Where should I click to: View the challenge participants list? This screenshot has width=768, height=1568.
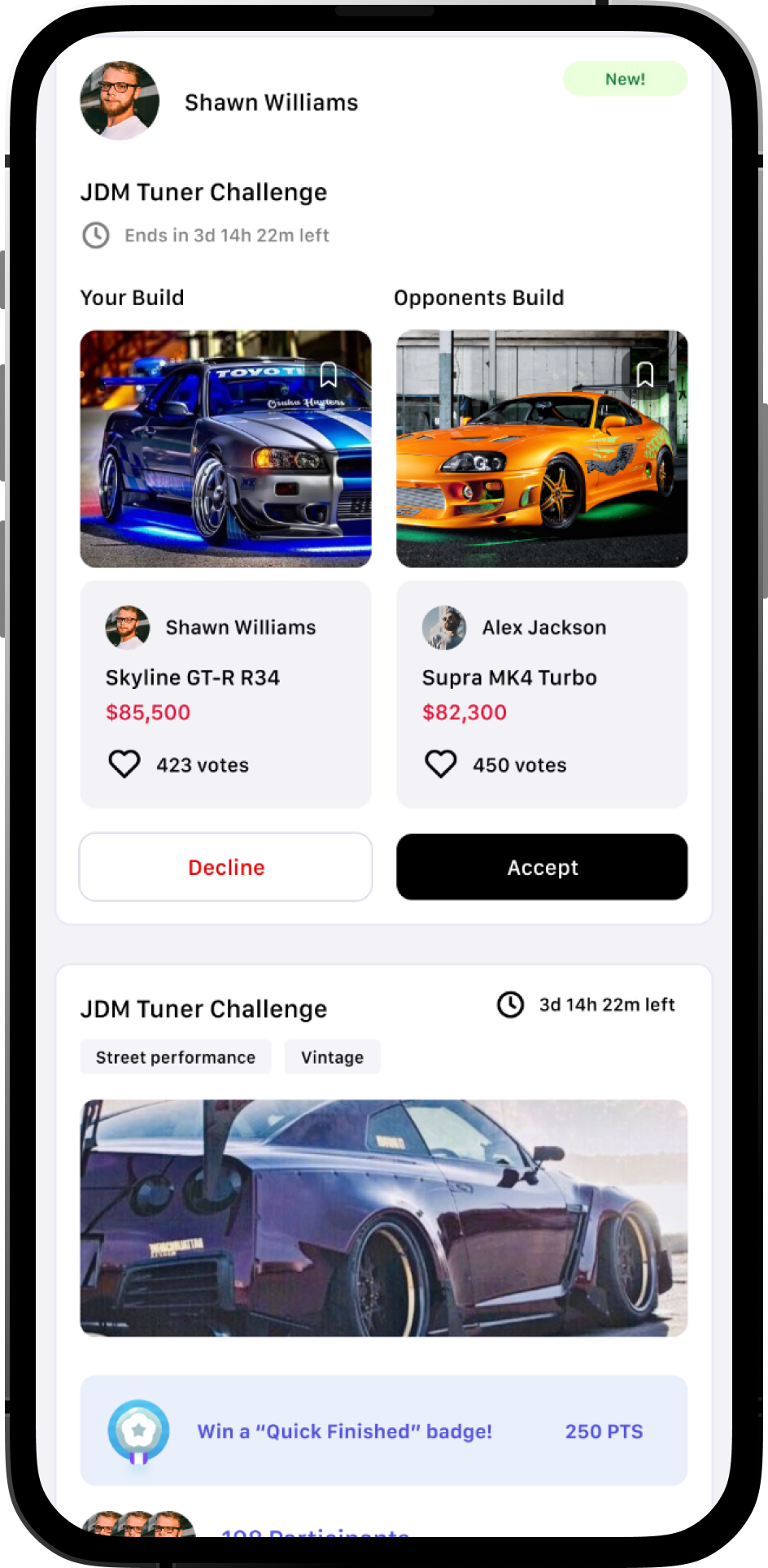(x=314, y=1529)
